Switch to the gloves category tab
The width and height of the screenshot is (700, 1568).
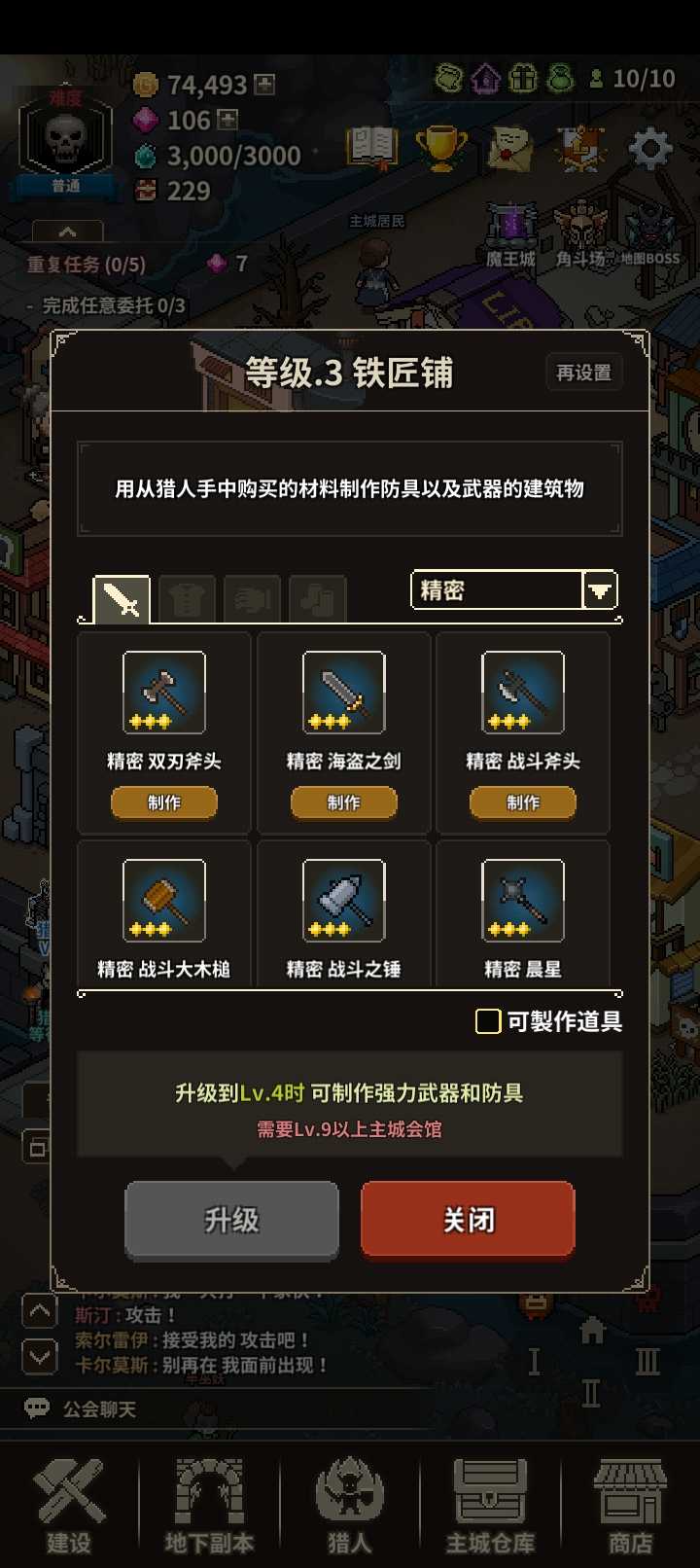pos(252,599)
